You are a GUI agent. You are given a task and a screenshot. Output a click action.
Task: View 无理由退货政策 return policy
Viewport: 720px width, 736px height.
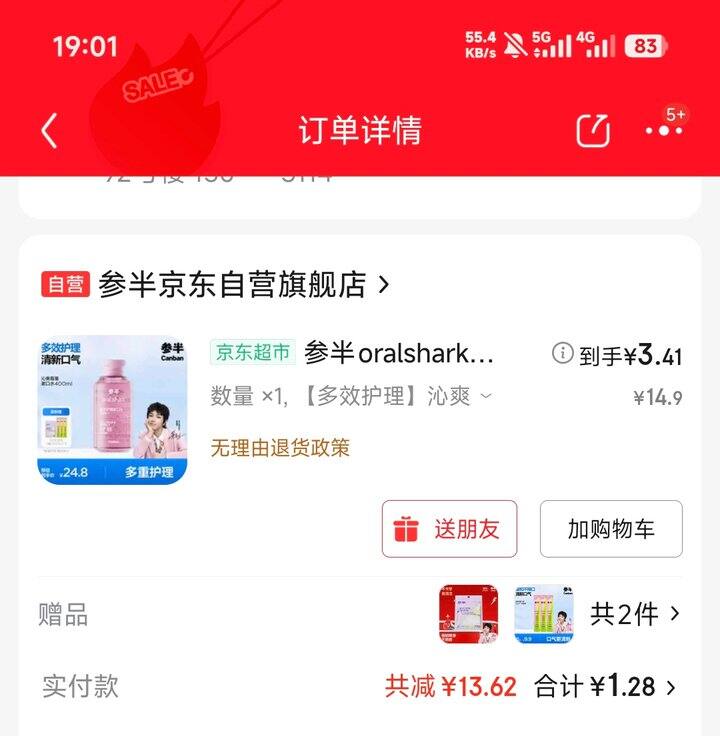[280, 448]
